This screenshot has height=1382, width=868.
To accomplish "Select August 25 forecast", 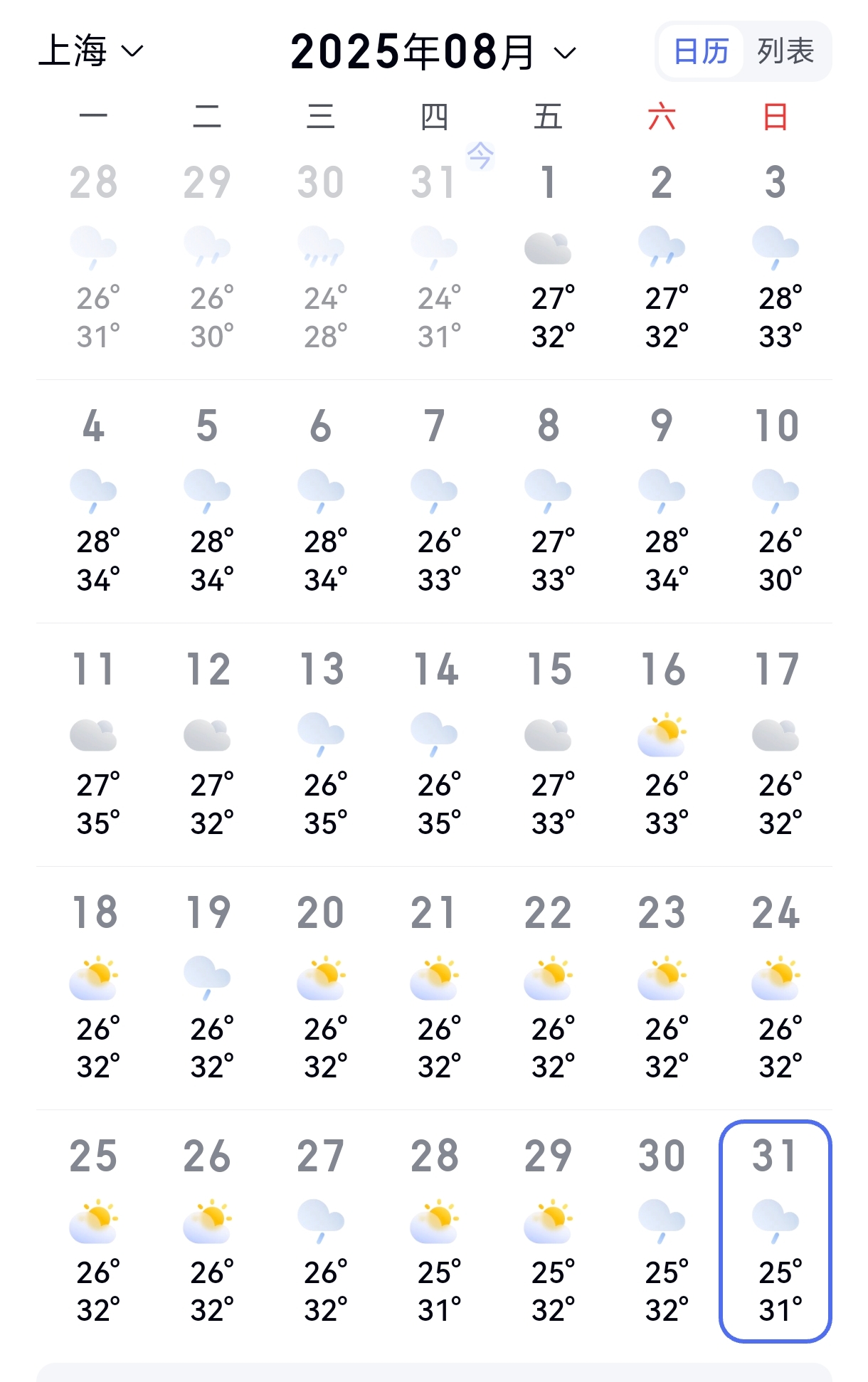I will (x=93, y=1230).
